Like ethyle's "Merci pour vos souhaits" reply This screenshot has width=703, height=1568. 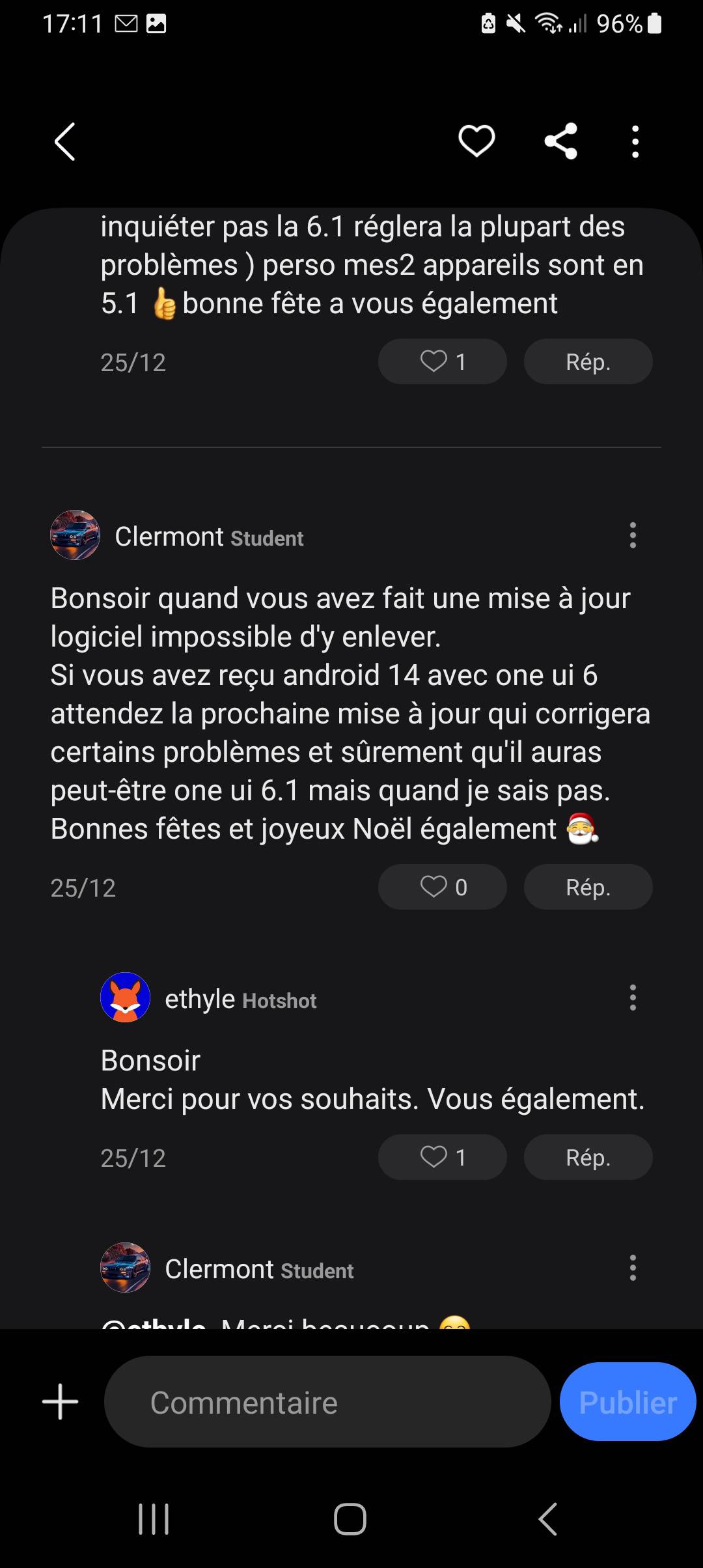443,1157
